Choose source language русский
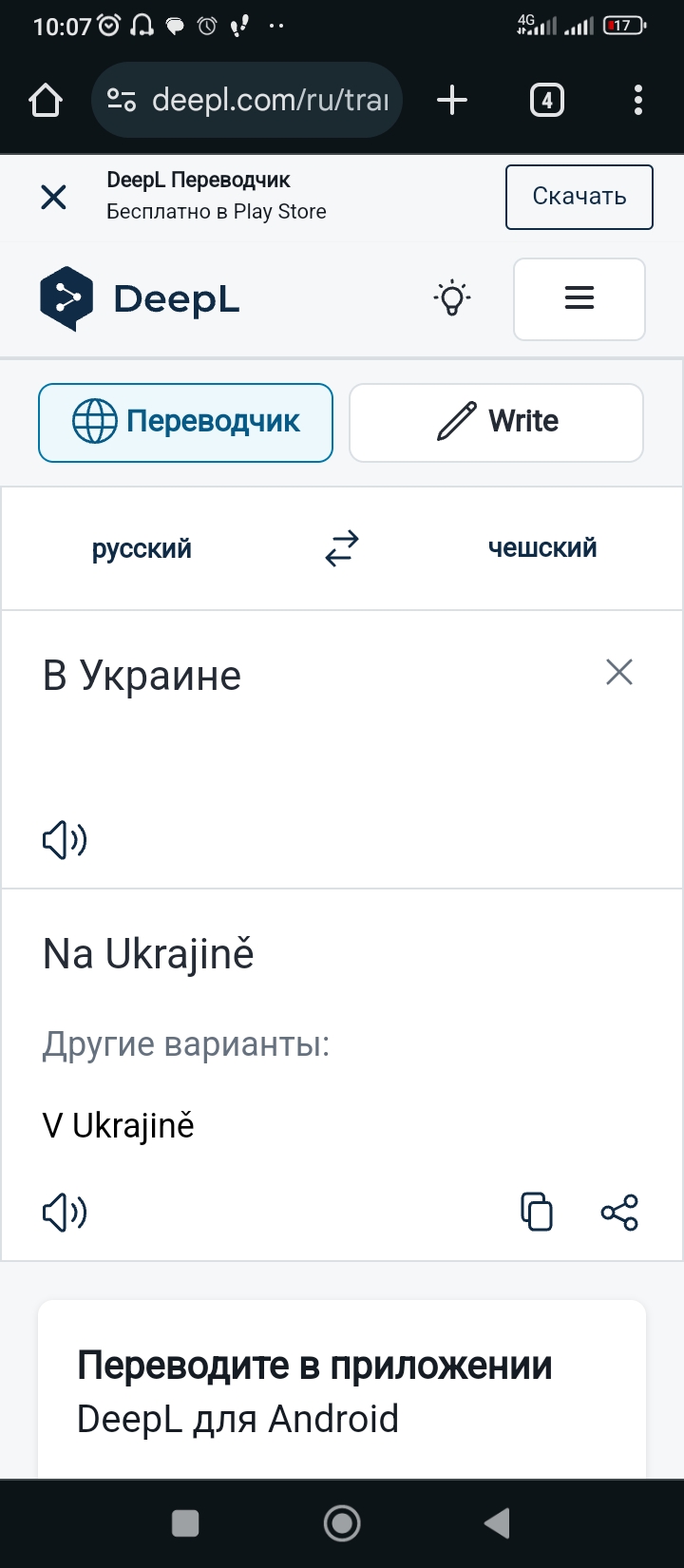The image size is (684, 1568). point(142,548)
